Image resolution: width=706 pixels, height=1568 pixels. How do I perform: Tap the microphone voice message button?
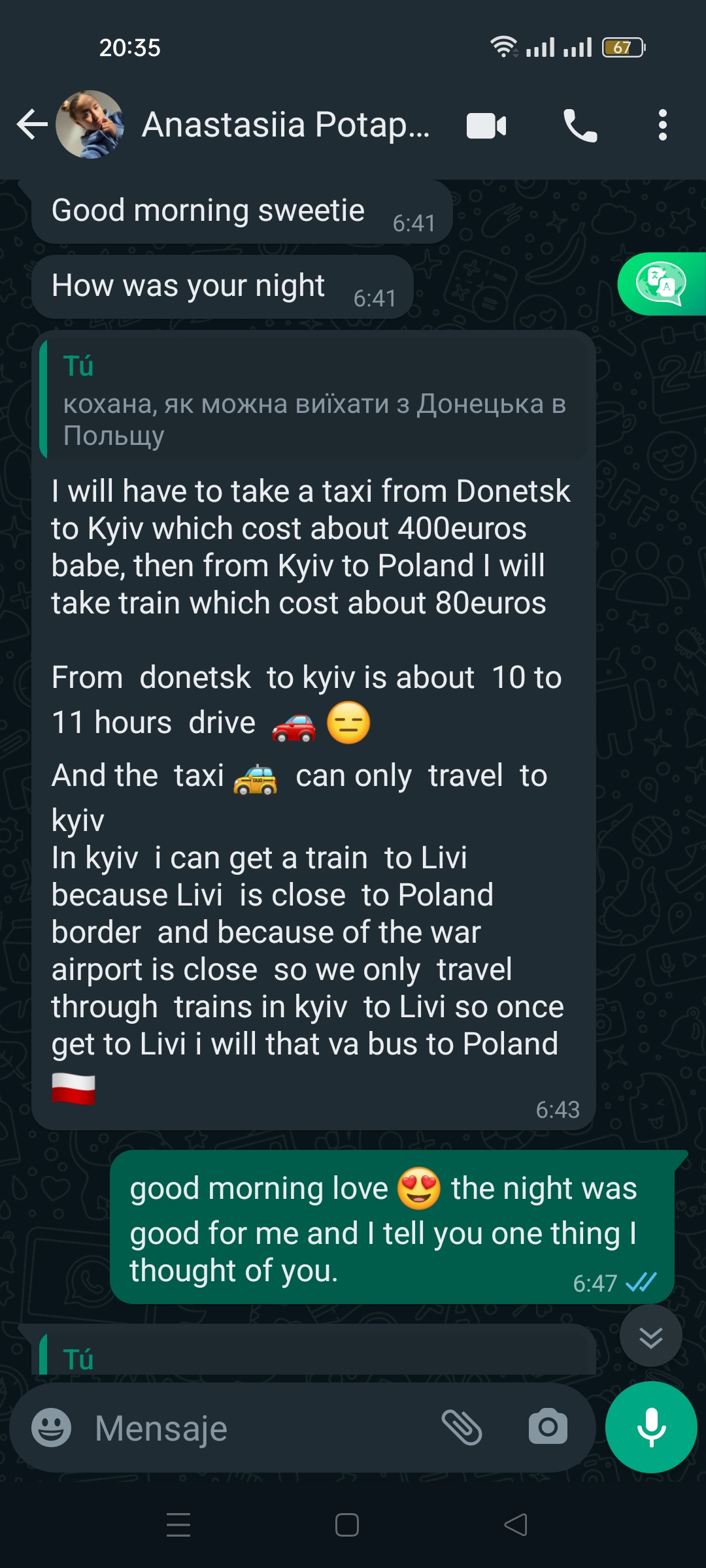[x=651, y=1428]
